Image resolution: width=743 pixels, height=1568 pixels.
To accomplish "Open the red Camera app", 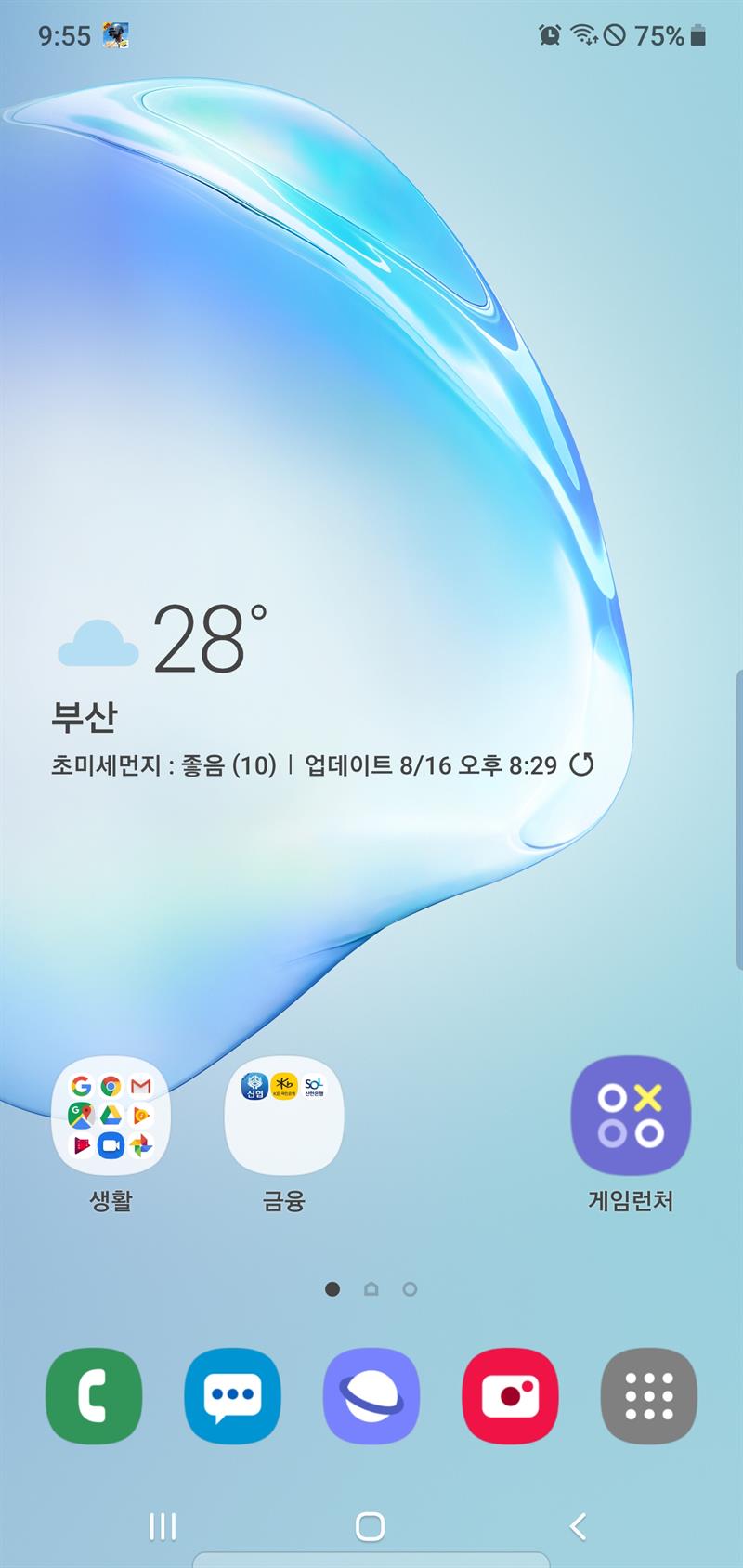I will 510,1396.
